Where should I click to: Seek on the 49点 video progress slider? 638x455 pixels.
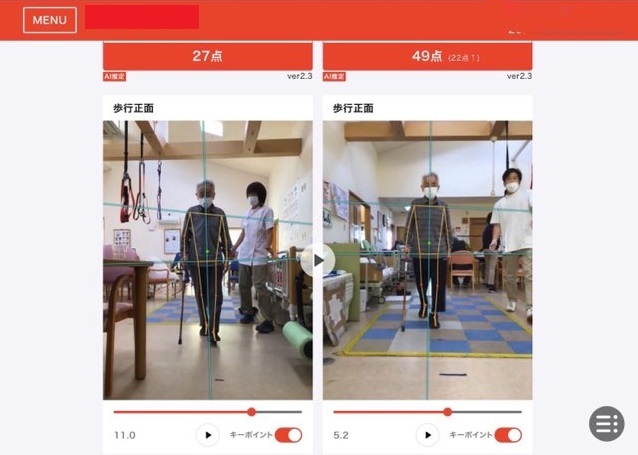coord(447,411)
